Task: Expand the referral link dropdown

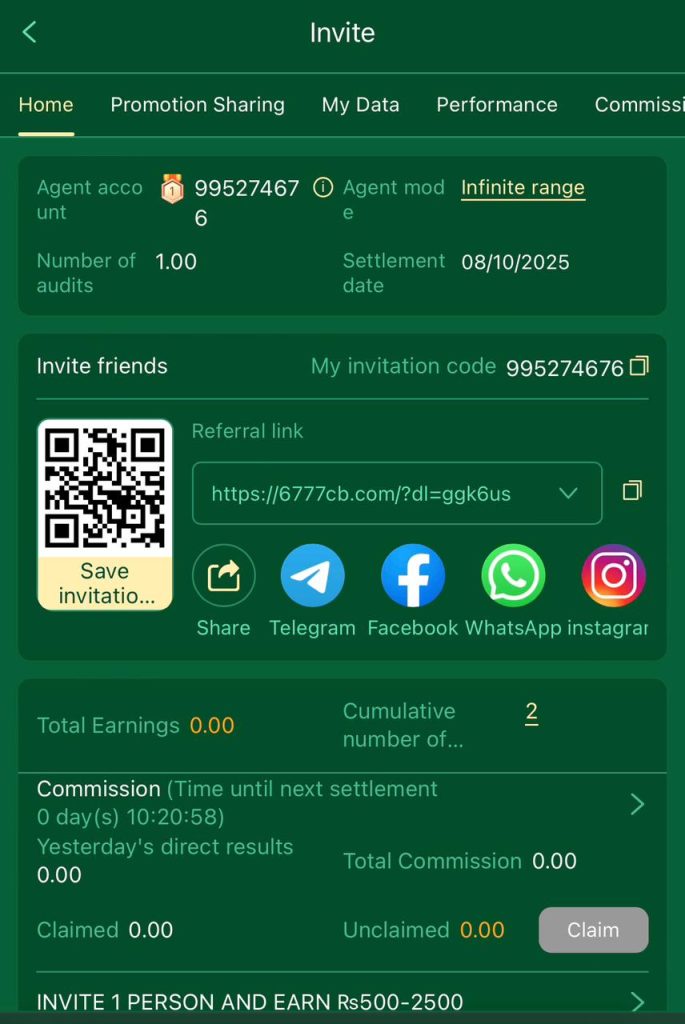Action: (568, 493)
